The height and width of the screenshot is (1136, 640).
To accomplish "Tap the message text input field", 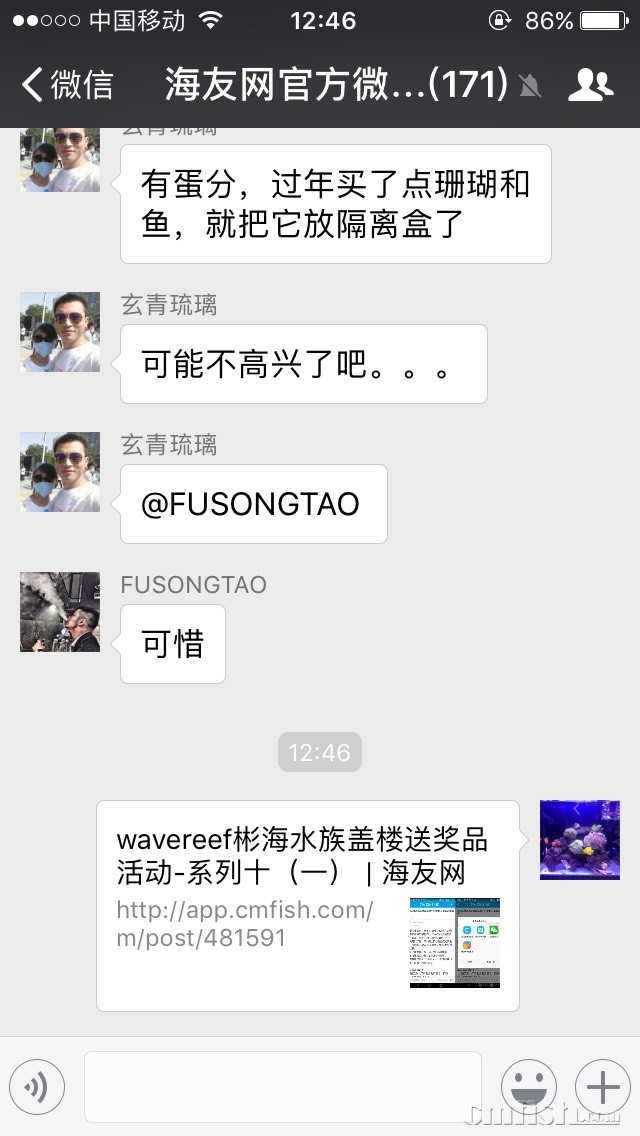I will coord(282,1086).
